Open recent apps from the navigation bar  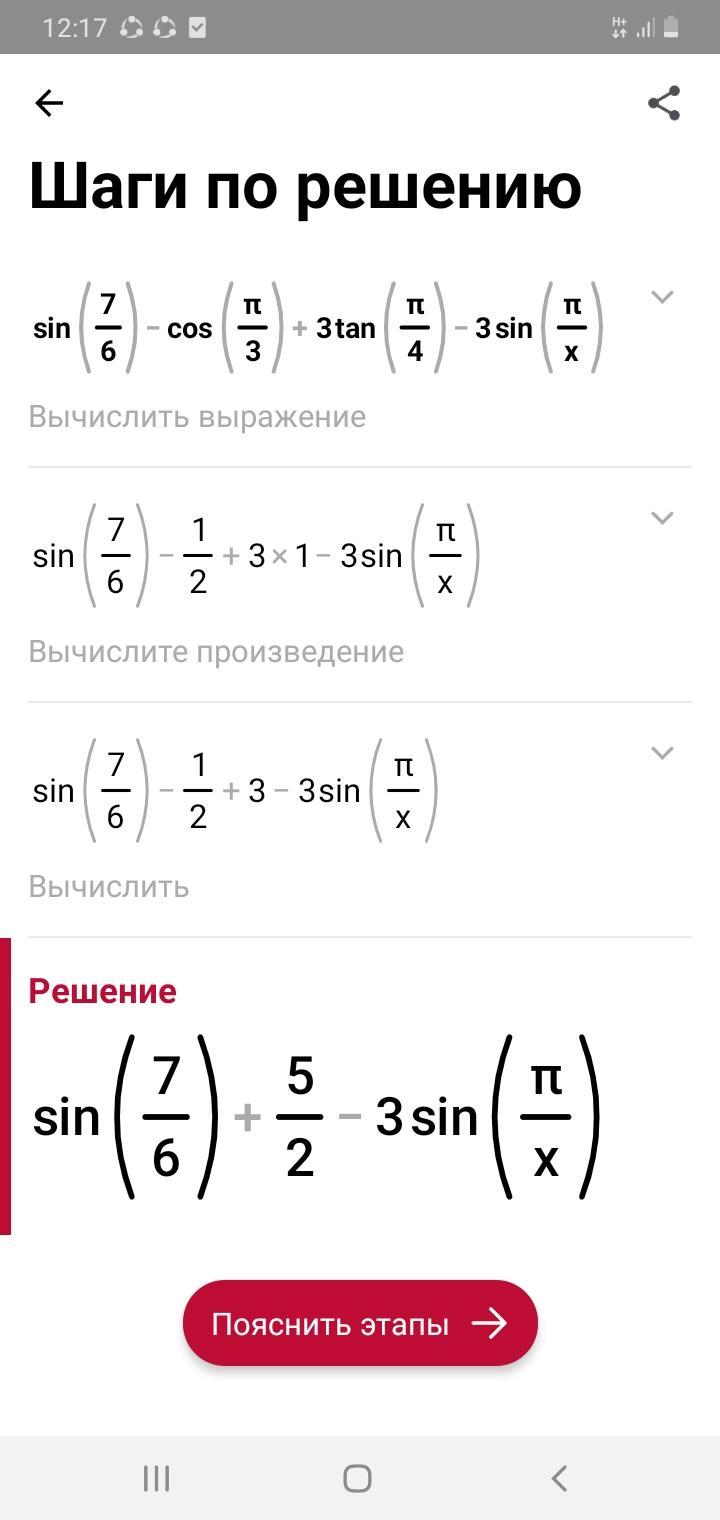(156, 1478)
